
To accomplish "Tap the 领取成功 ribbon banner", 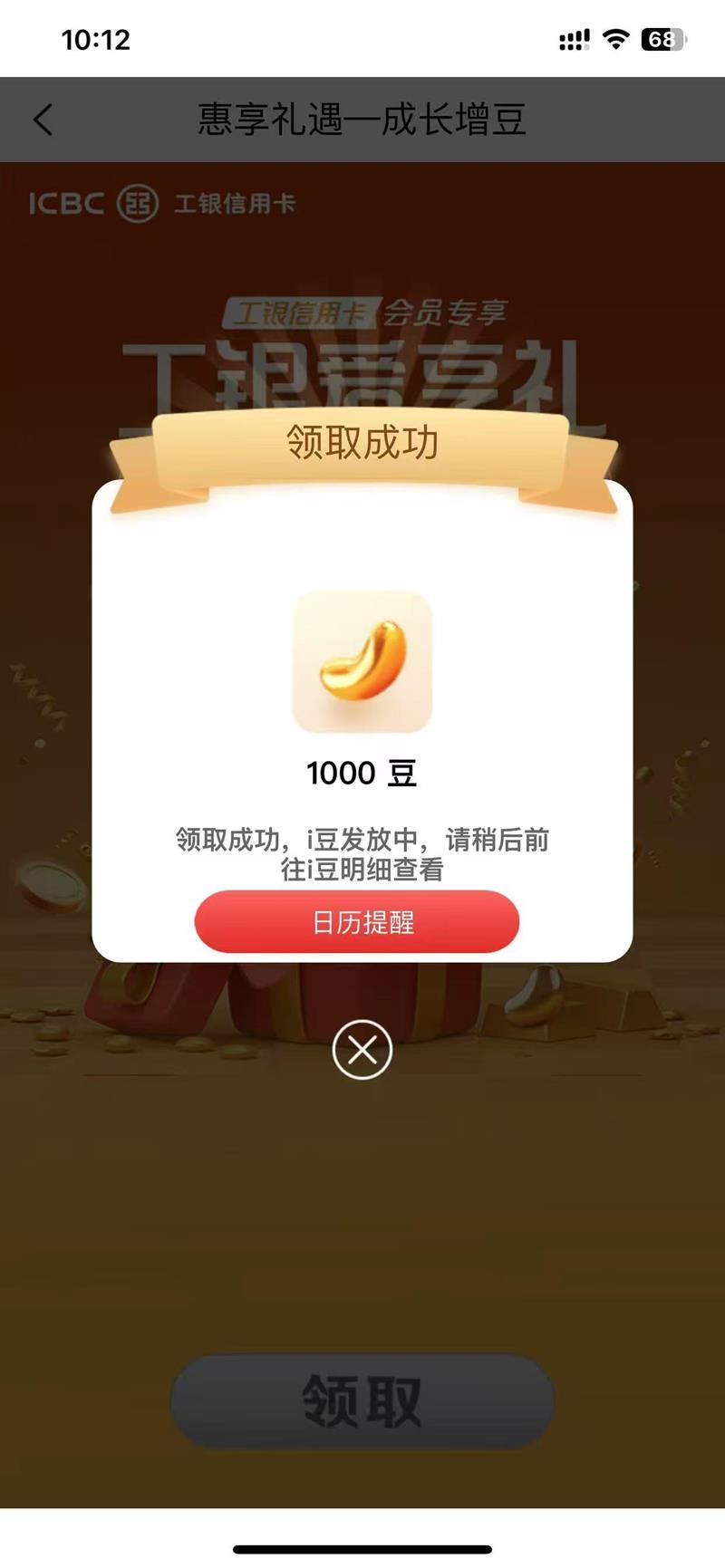I will click(x=362, y=443).
